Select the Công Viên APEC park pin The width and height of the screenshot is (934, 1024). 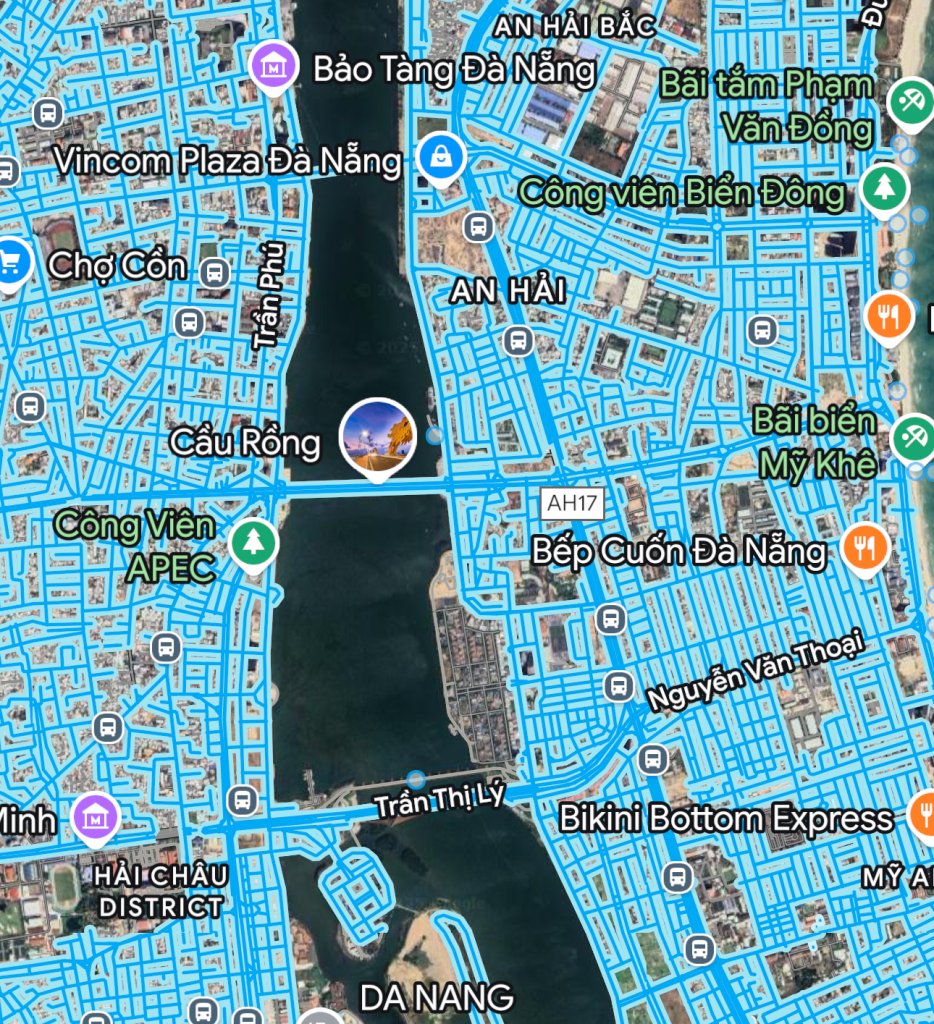tap(252, 543)
